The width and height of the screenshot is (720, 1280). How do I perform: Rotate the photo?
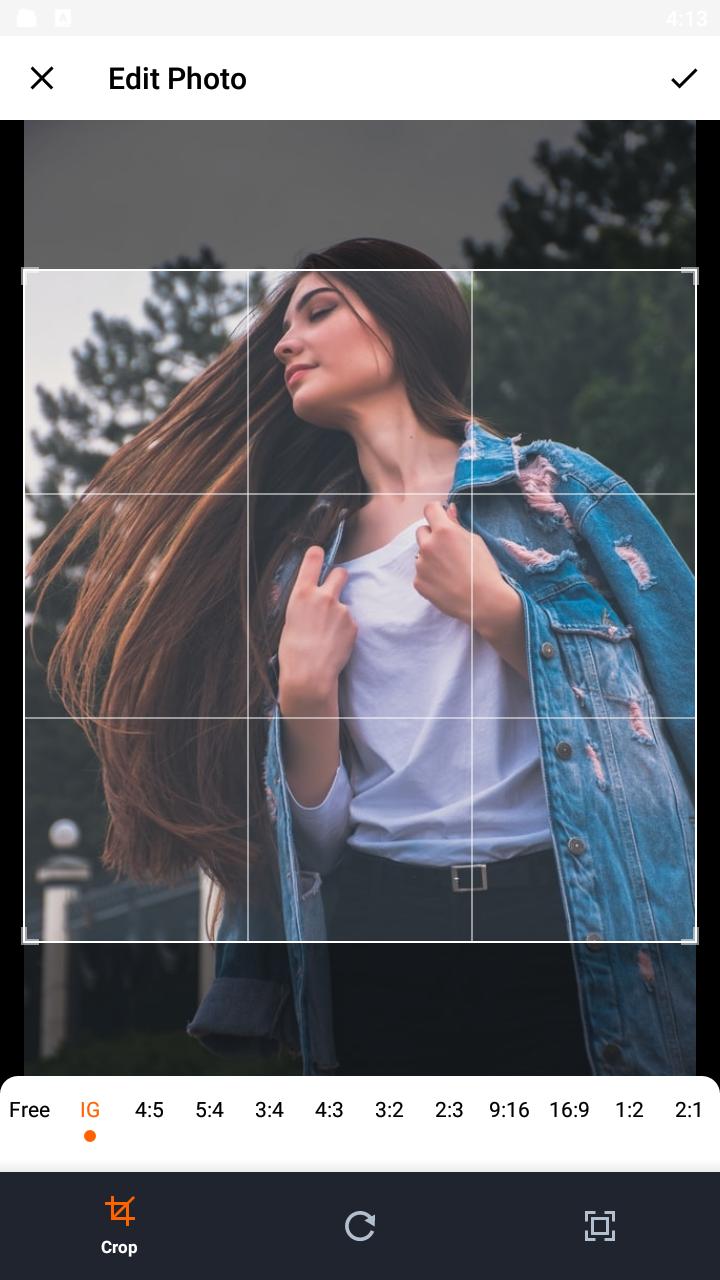click(360, 1226)
